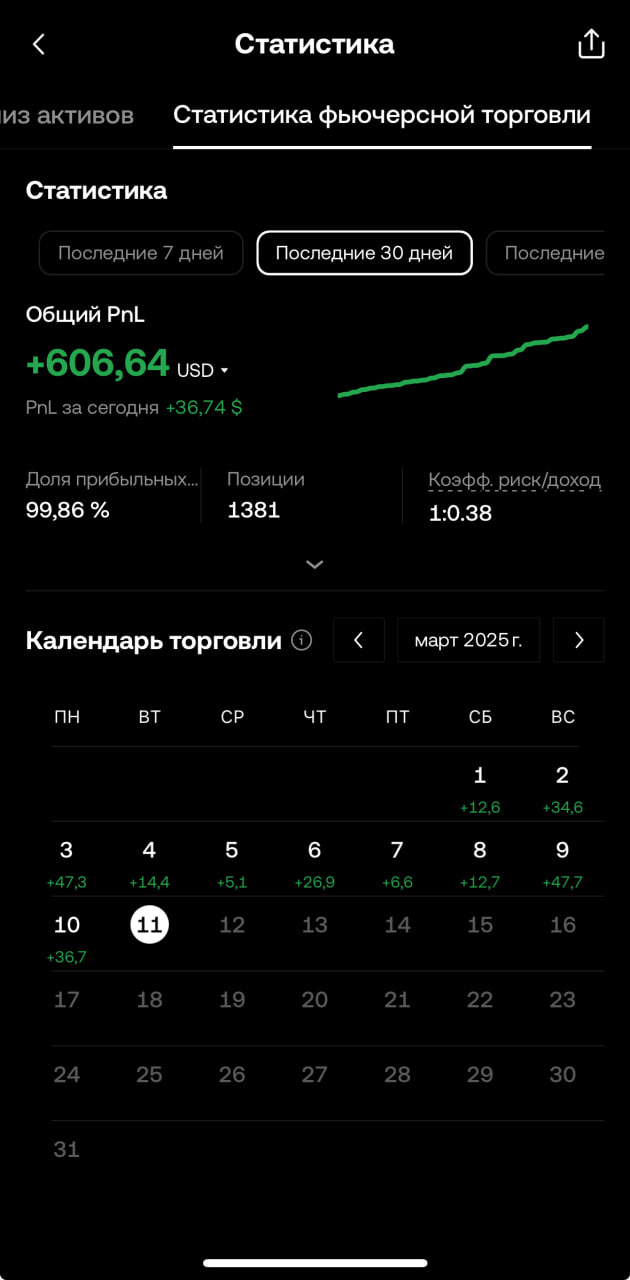630x1280 pixels.
Task: Select the highlighted date 11
Action: (149, 925)
